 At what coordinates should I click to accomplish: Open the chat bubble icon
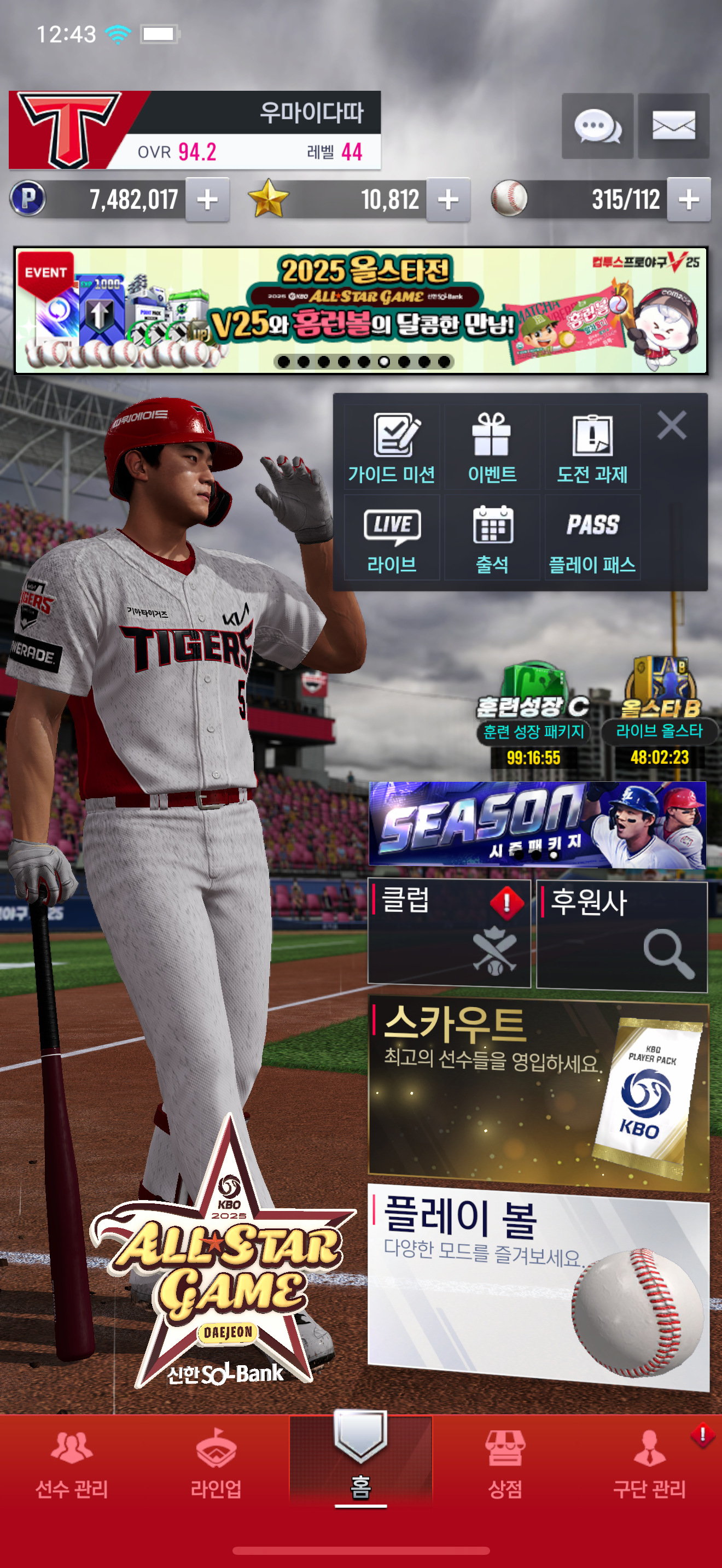tap(597, 126)
